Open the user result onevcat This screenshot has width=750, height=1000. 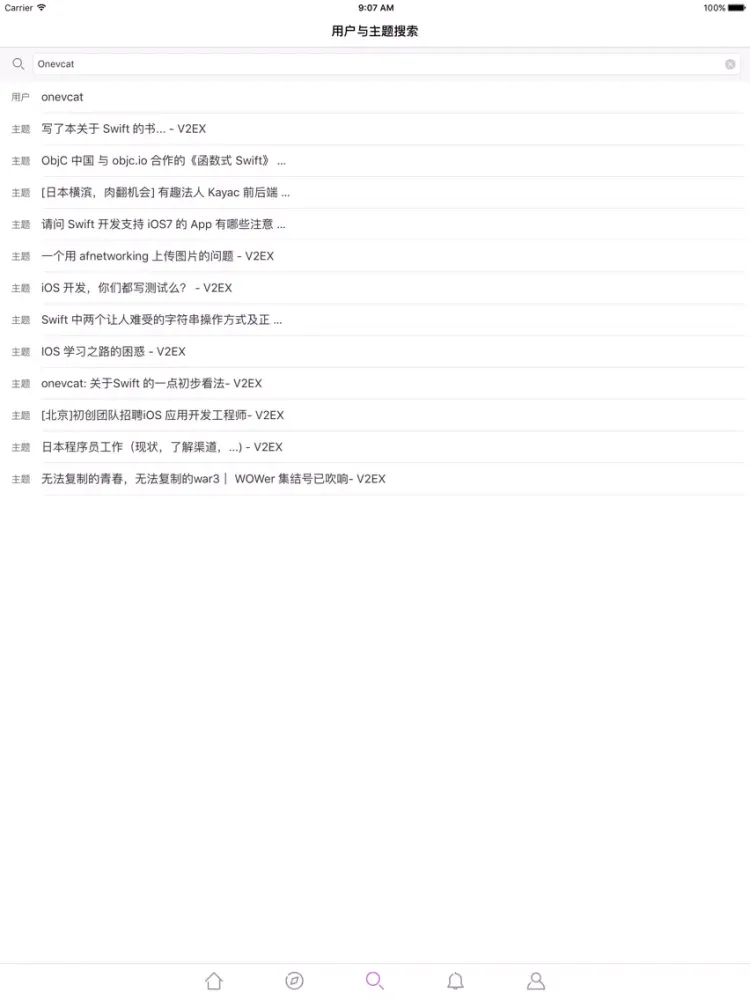(x=61, y=96)
